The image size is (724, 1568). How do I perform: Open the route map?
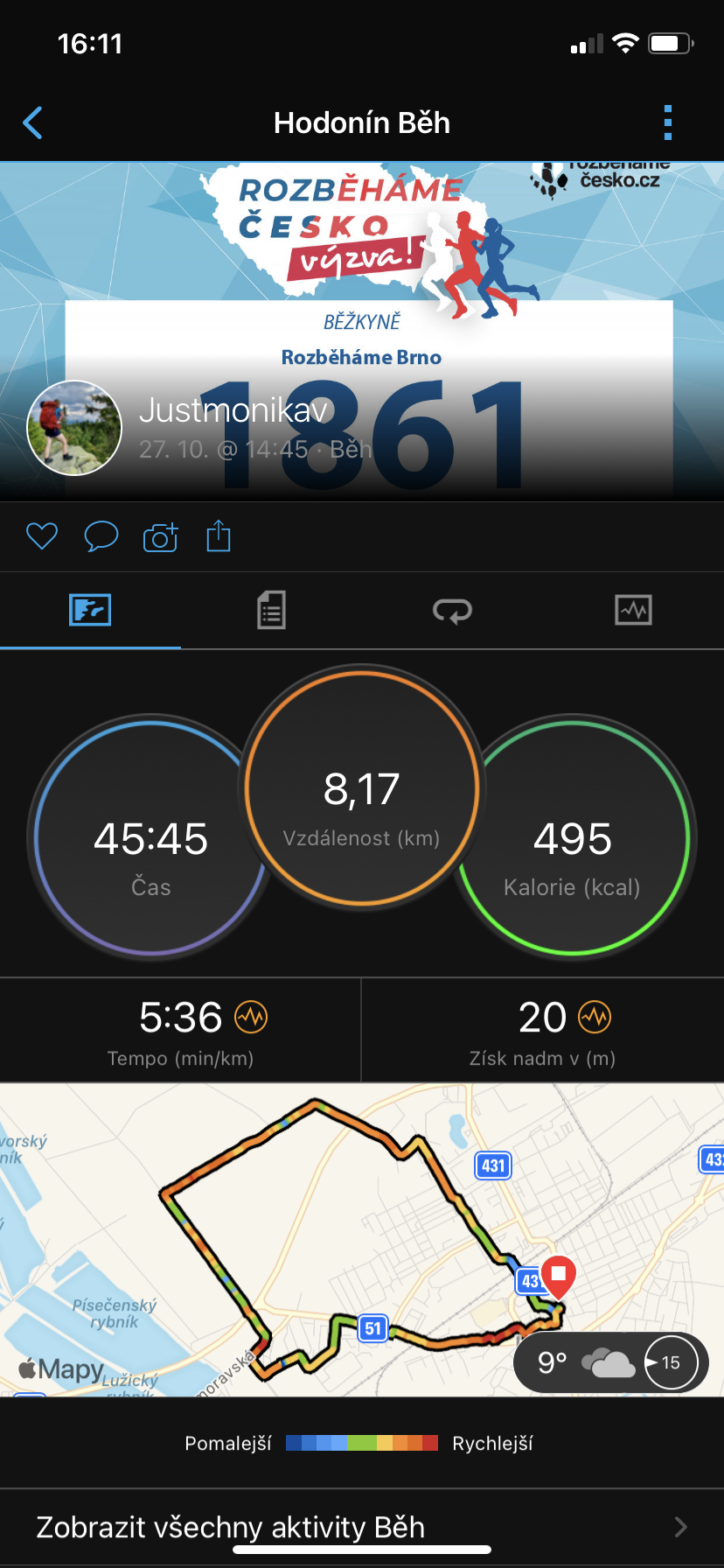pyautogui.click(x=362, y=1239)
